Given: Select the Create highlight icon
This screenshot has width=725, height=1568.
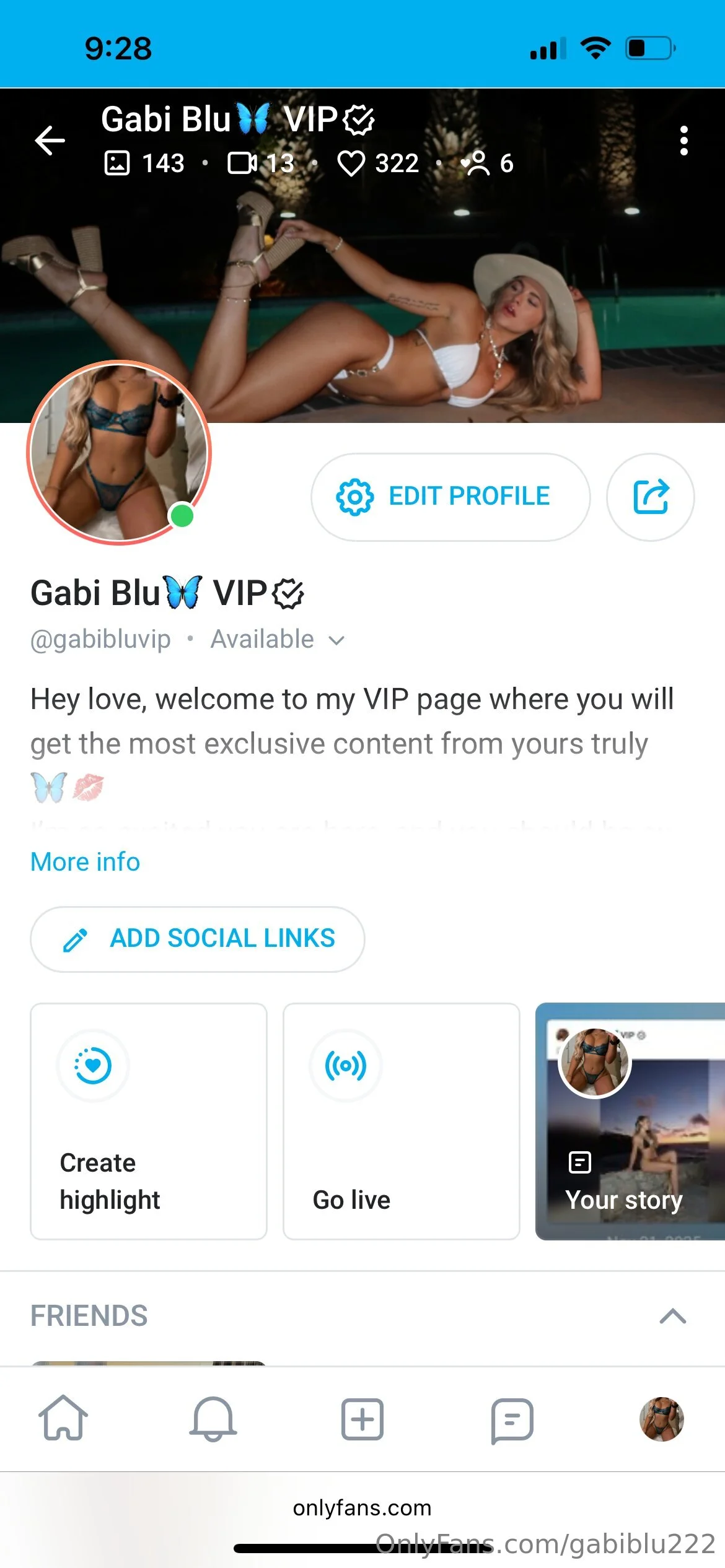Looking at the screenshot, I should point(93,1065).
